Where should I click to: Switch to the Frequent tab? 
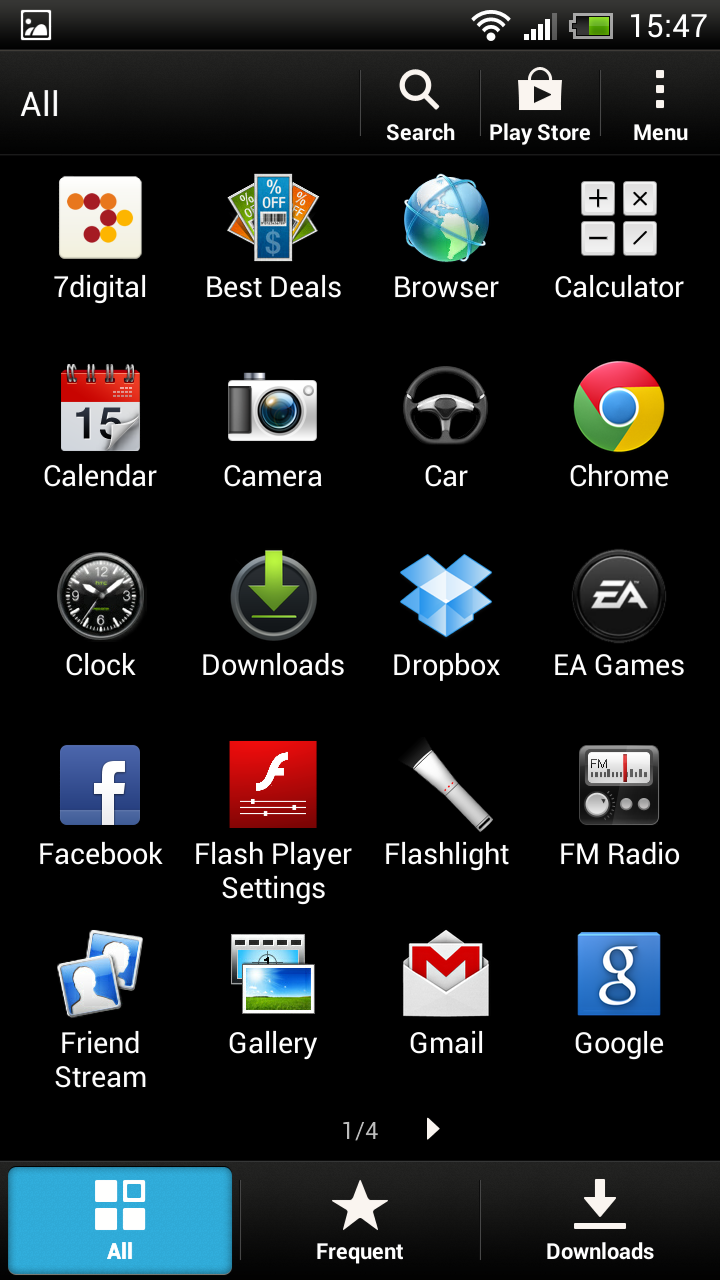(x=360, y=1220)
